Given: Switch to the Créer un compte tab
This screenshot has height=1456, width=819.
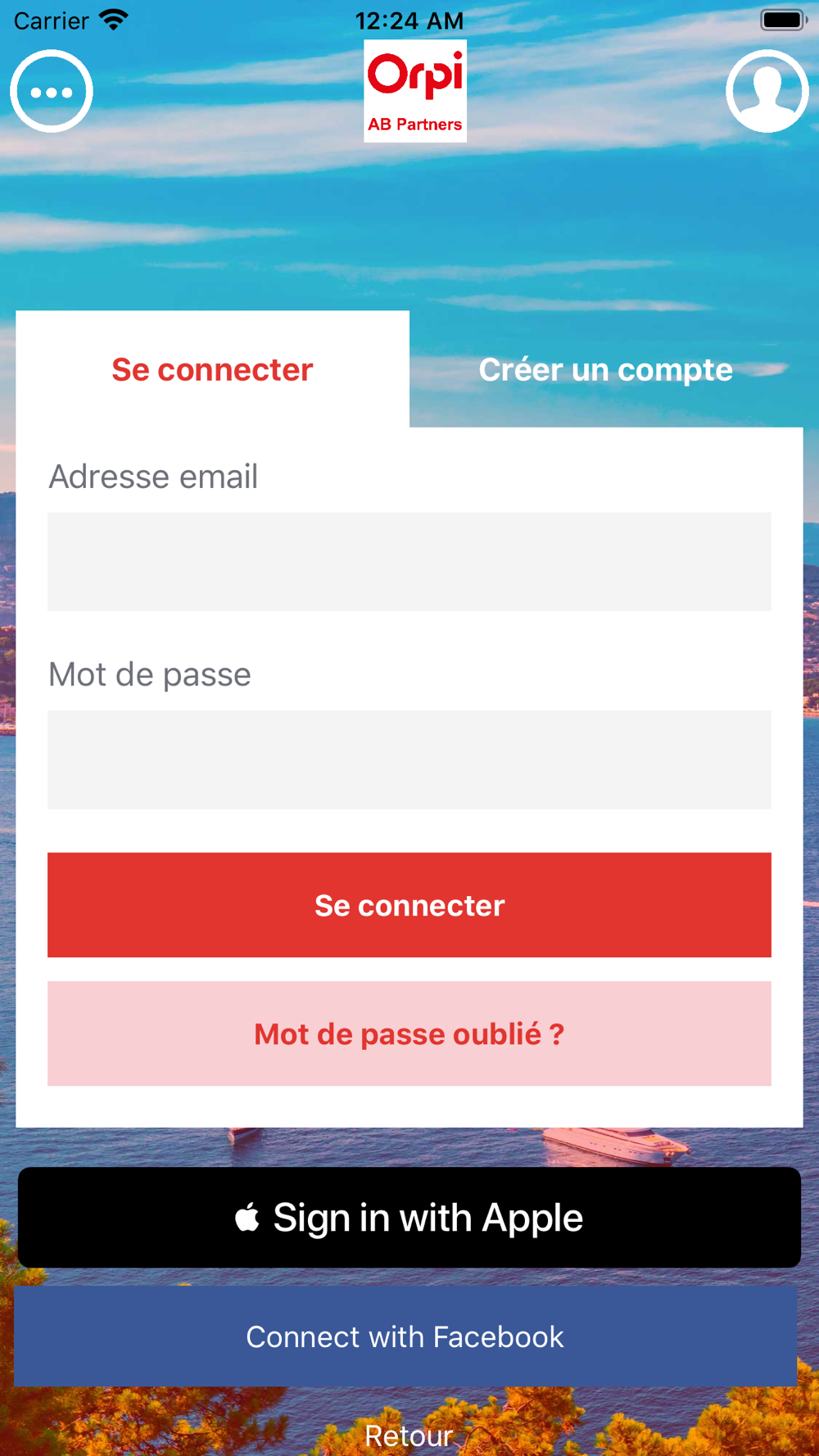Looking at the screenshot, I should [606, 369].
